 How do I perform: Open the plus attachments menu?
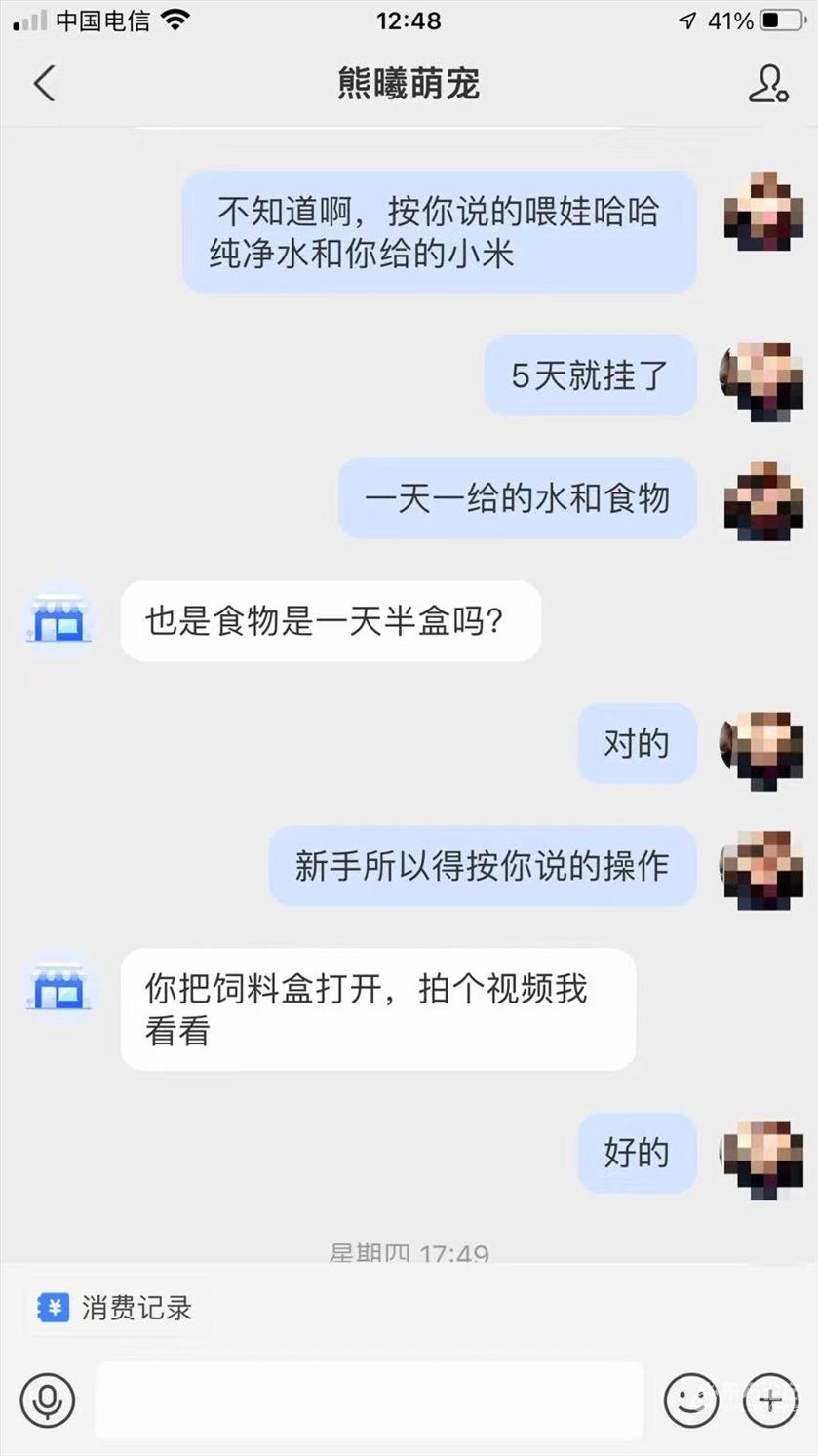[x=770, y=1401]
